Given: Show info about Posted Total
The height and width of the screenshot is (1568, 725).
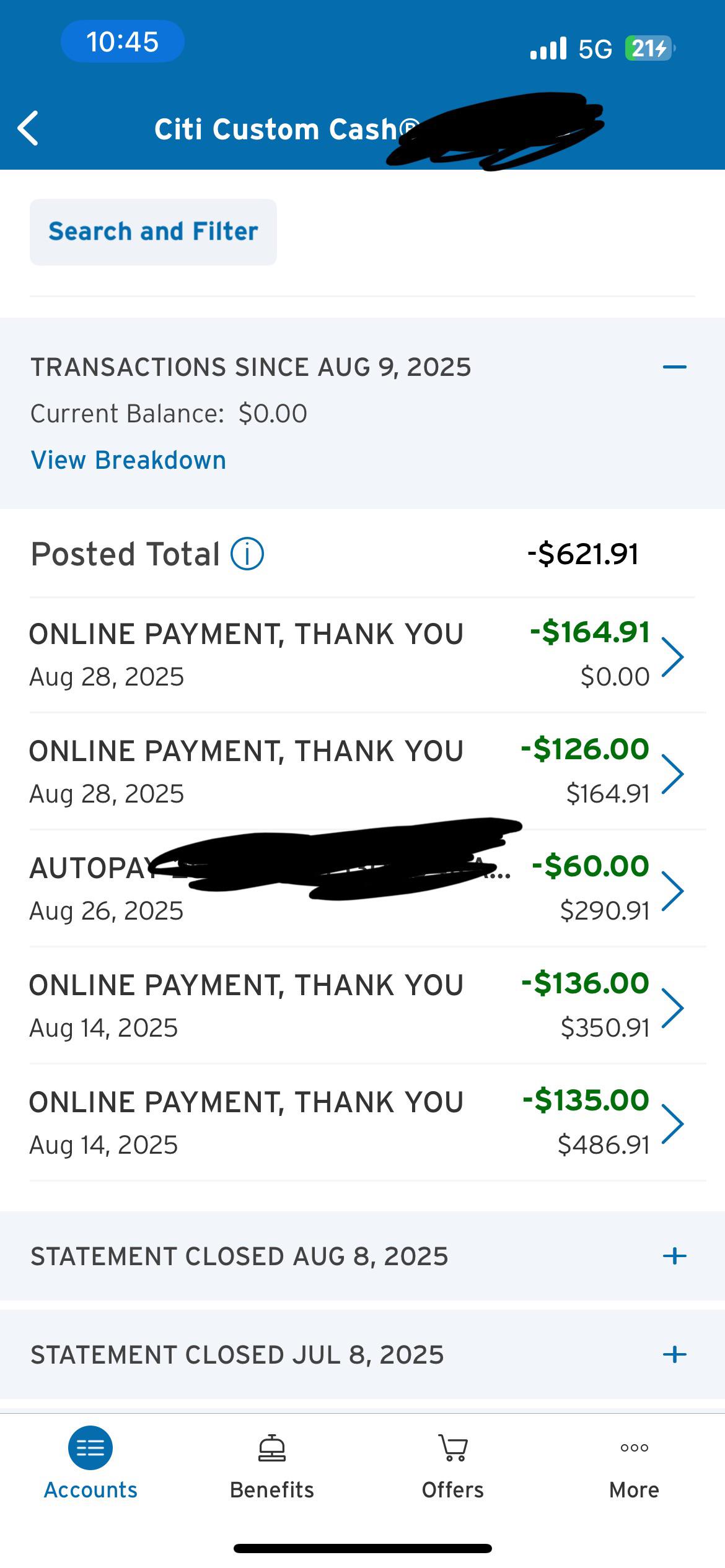Looking at the screenshot, I should 247,554.
